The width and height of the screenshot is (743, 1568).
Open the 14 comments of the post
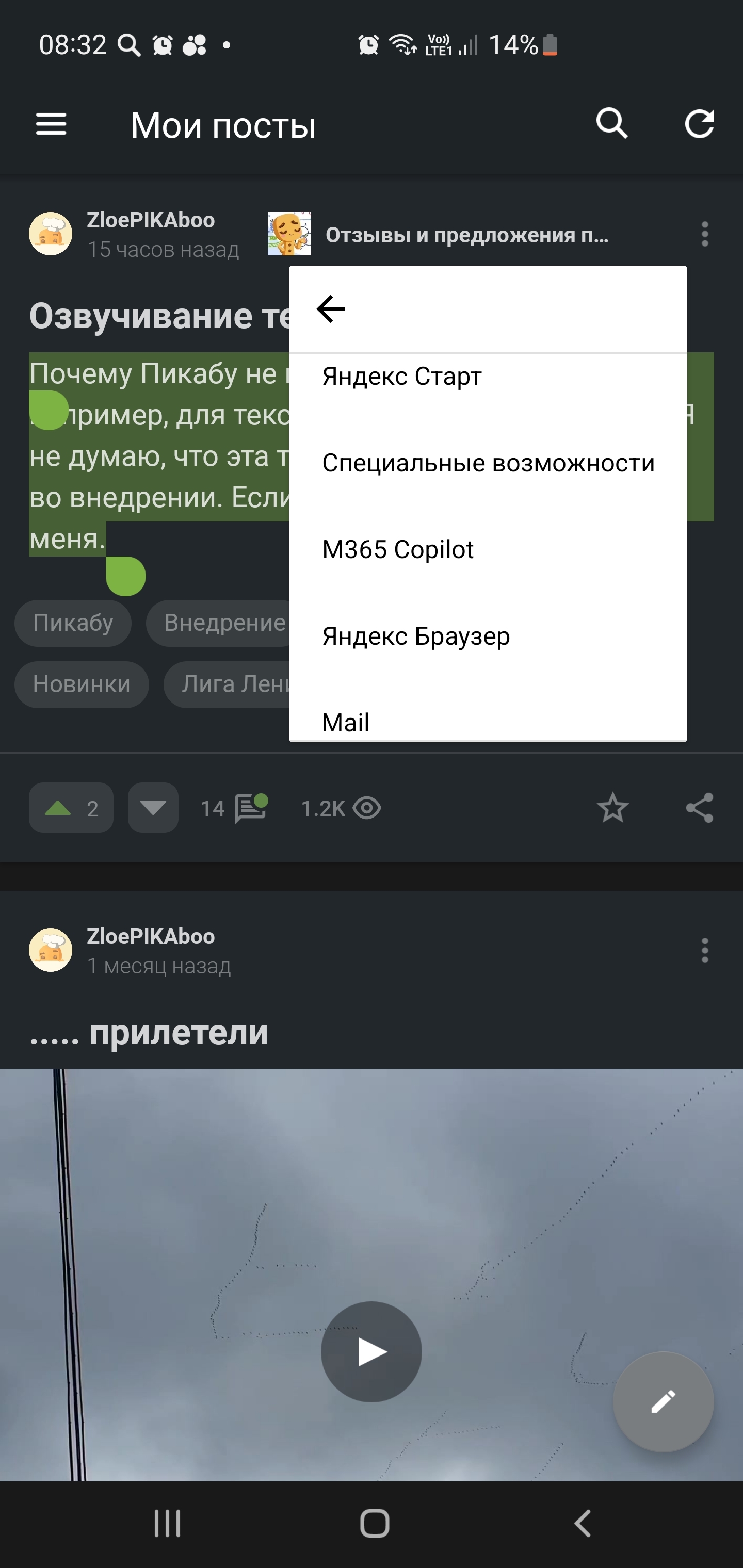[234, 808]
